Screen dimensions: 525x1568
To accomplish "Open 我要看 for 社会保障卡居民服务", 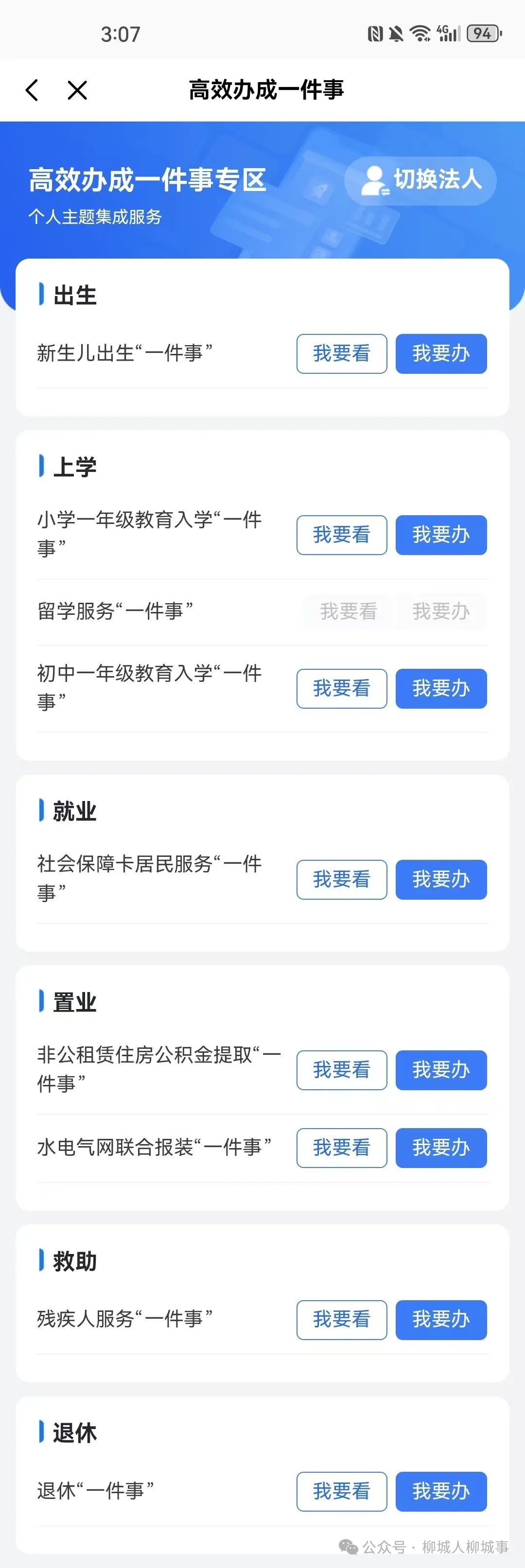I will [342, 880].
